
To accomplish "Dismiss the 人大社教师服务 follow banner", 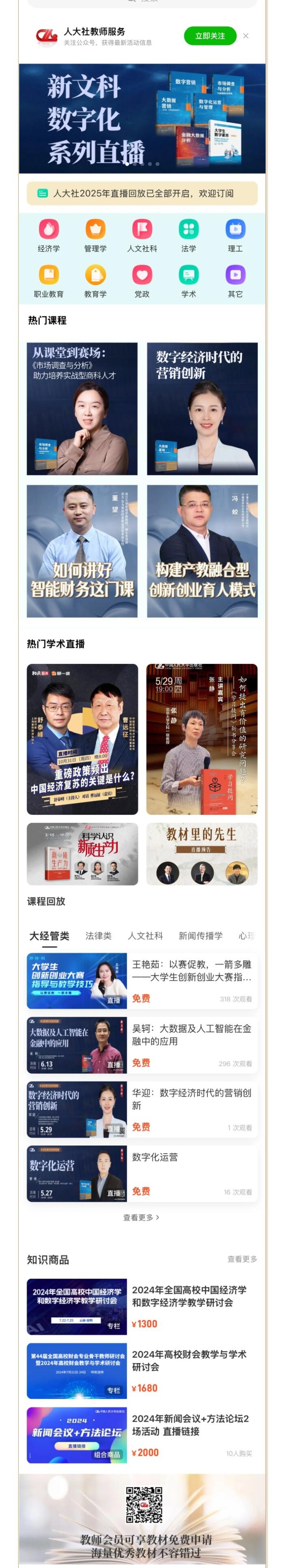I will point(246,36).
